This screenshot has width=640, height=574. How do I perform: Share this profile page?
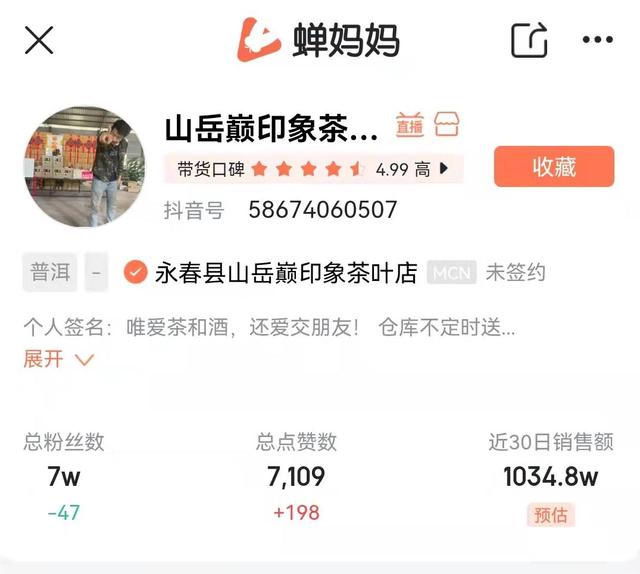click(x=530, y=40)
